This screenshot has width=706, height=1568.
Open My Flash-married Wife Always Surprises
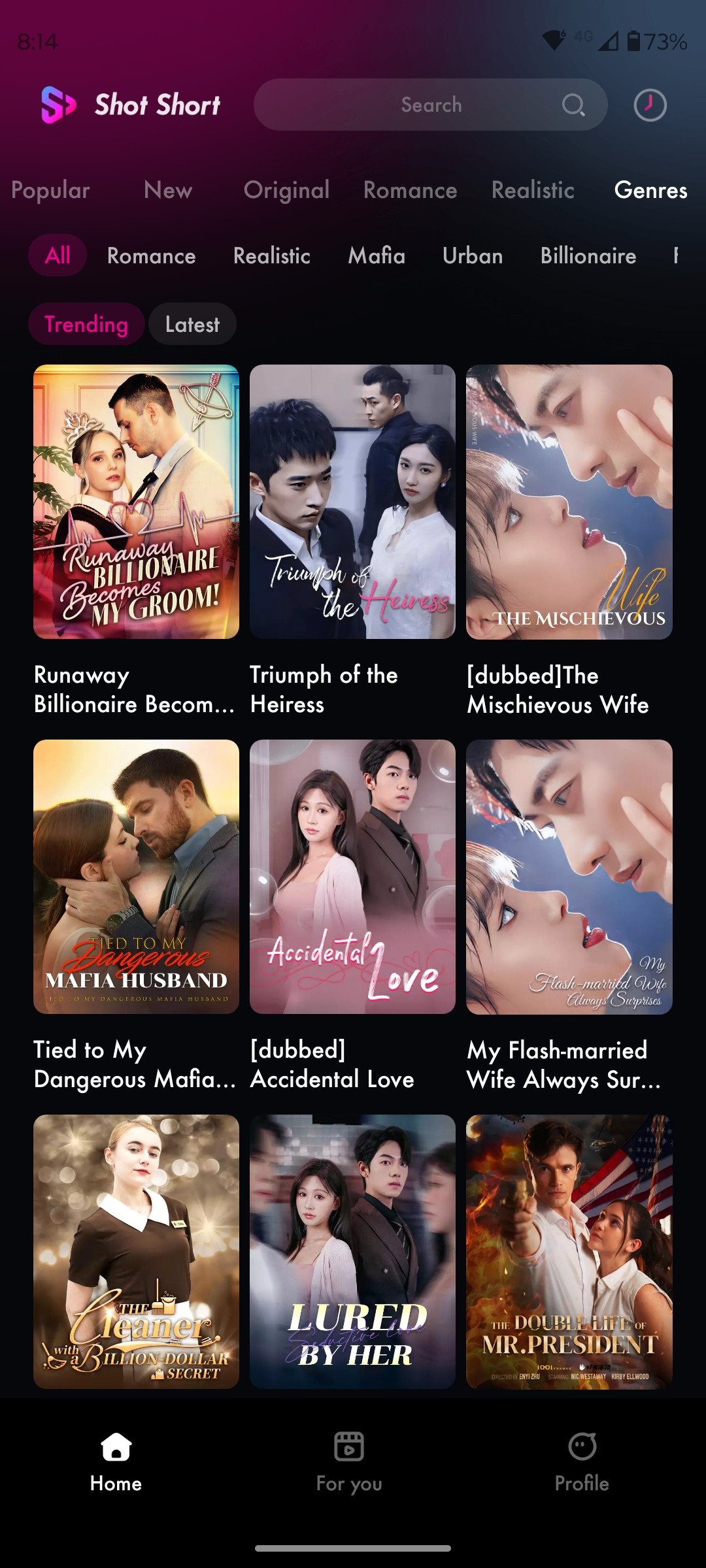pyautogui.click(x=569, y=877)
